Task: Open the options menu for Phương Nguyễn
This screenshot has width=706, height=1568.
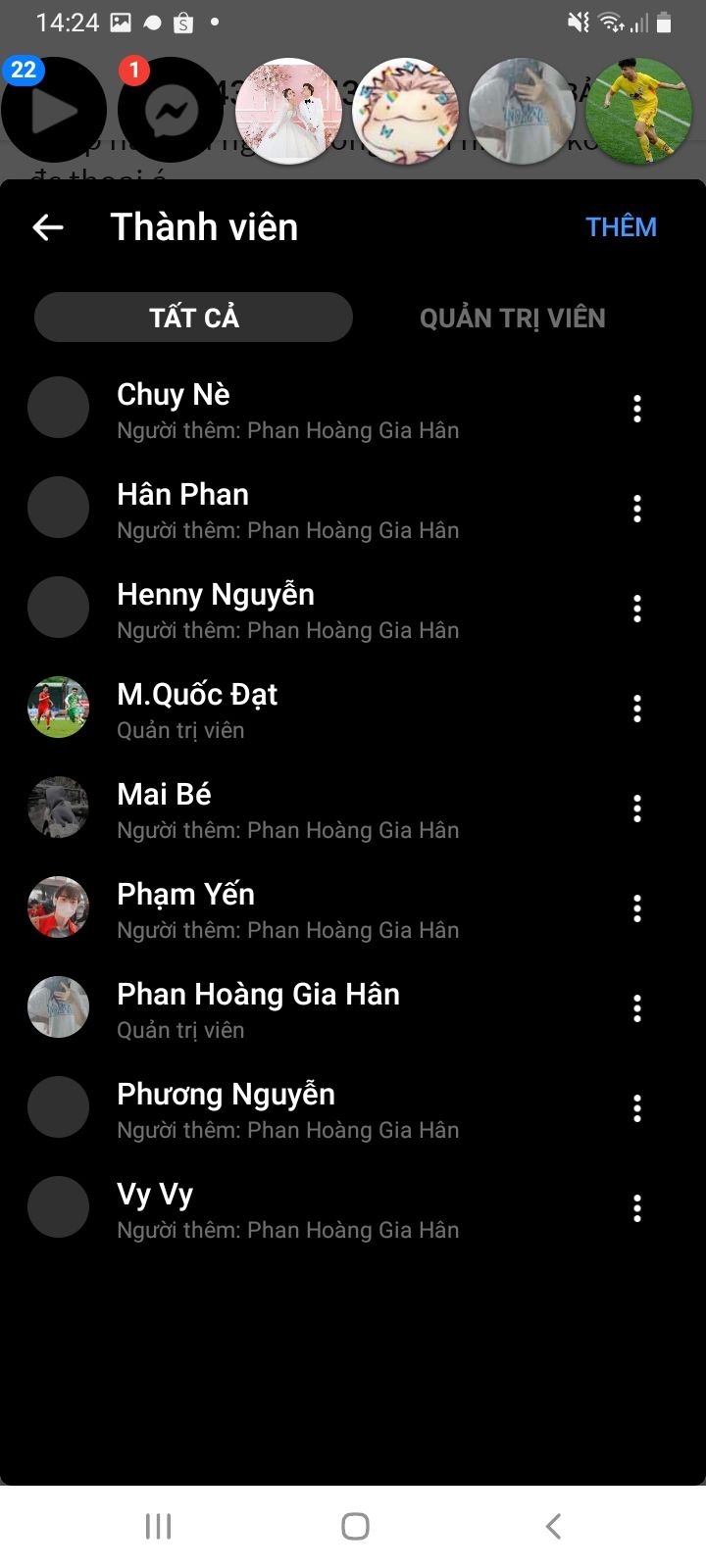Action: point(637,1108)
